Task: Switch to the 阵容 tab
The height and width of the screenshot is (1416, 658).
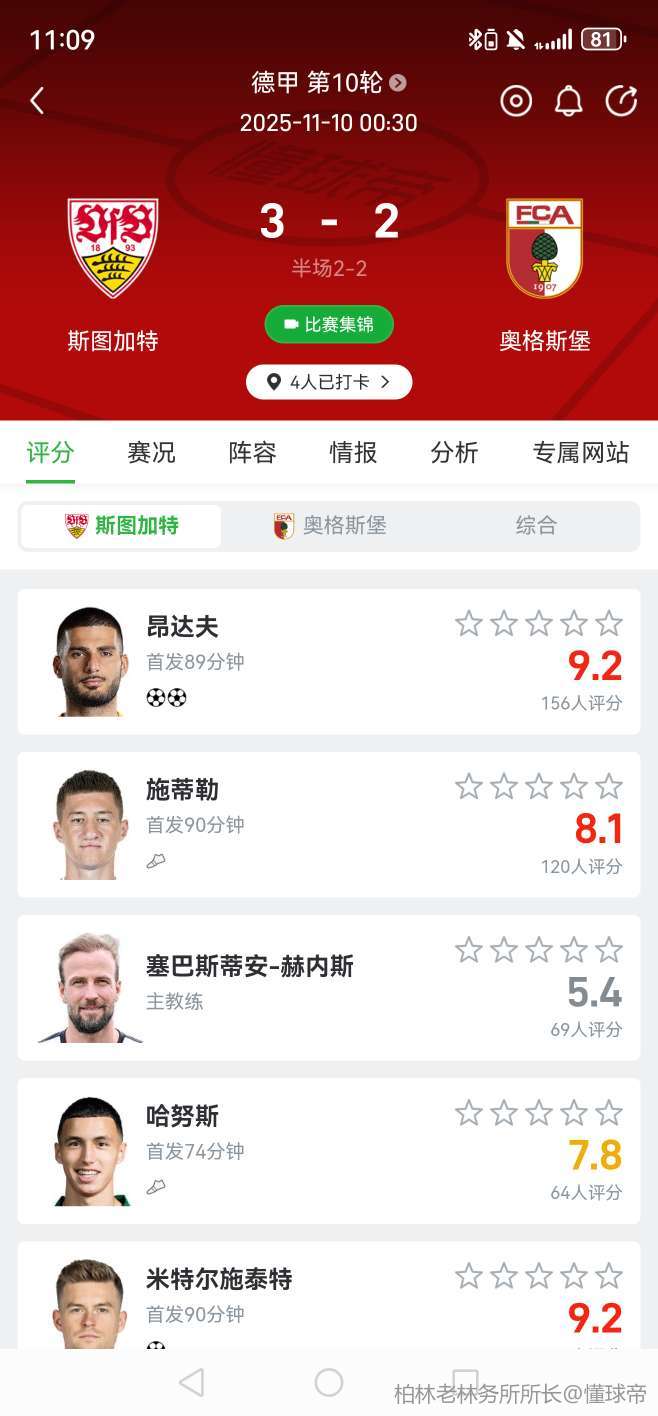Action: [x=252, y=453]
